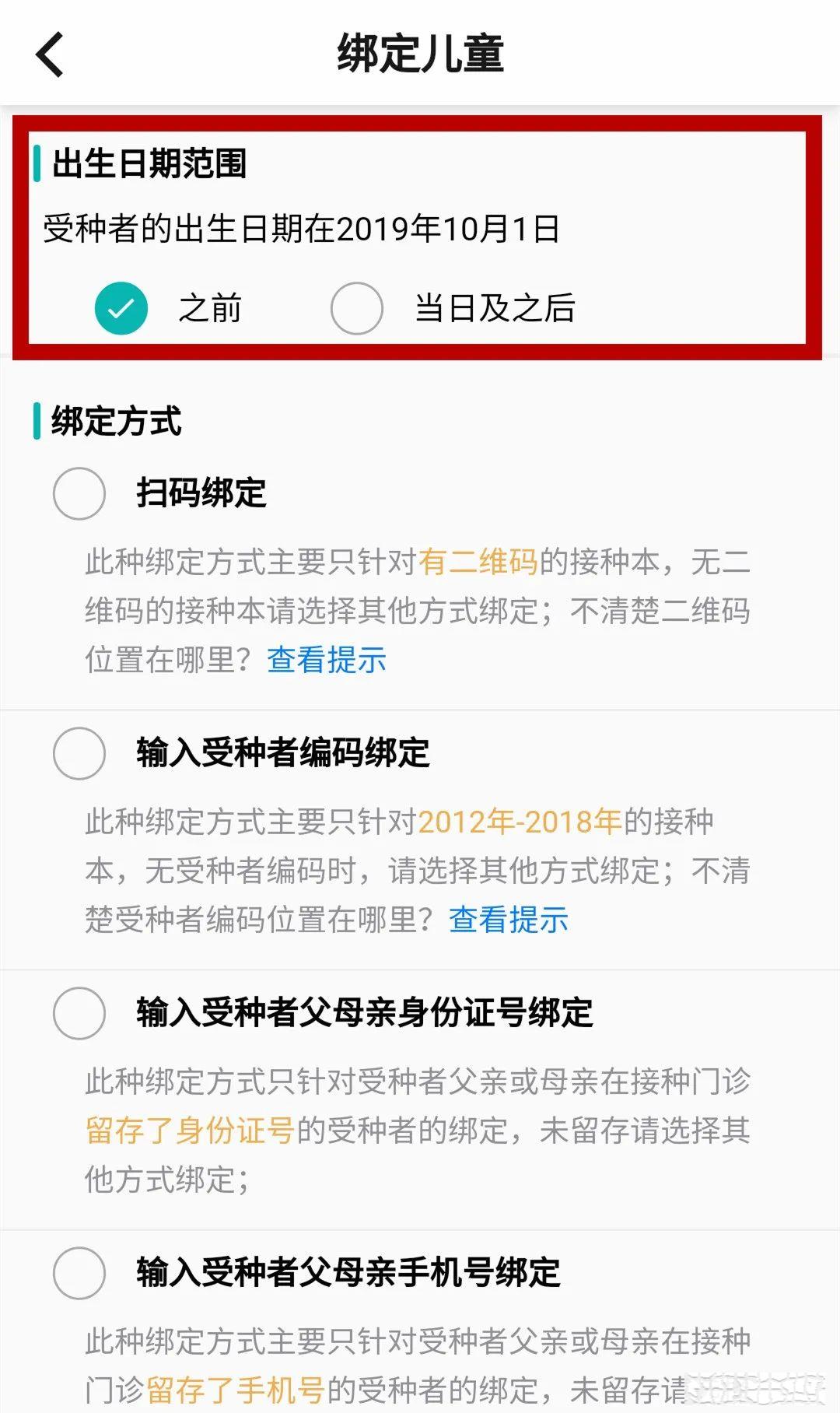
Task: Choose 输入受种者父母亲手机号绑定 method
Action: click(79, 1273)
